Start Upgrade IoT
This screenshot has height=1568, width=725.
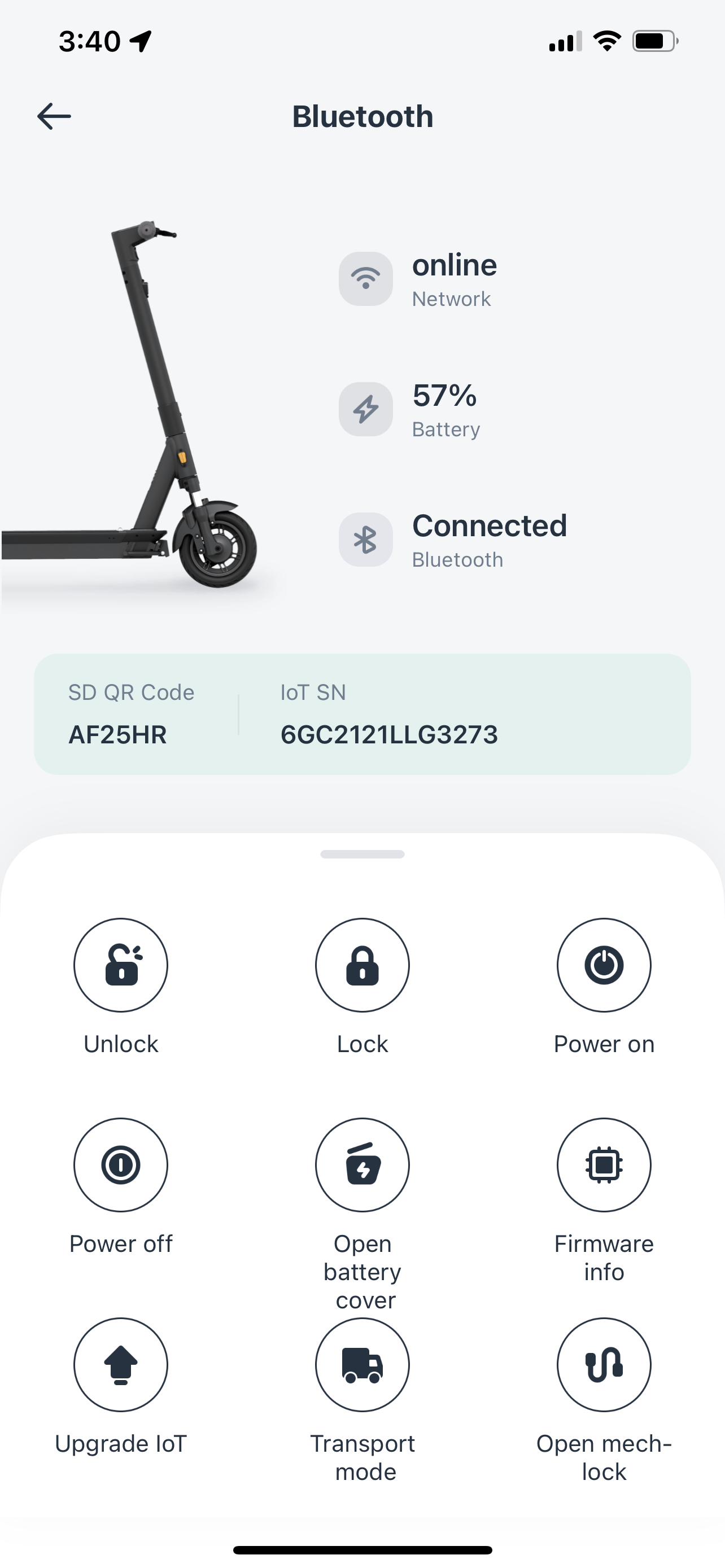[x=120, y=1365]
